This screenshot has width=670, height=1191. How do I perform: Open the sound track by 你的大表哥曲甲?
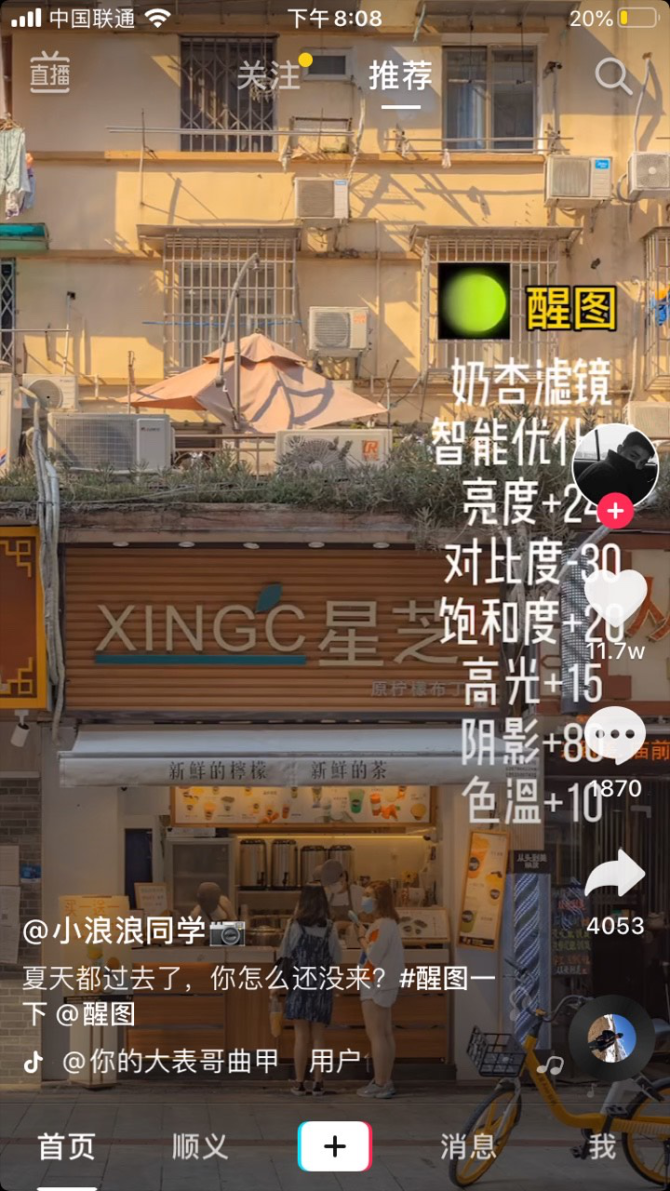point(170,1061)
